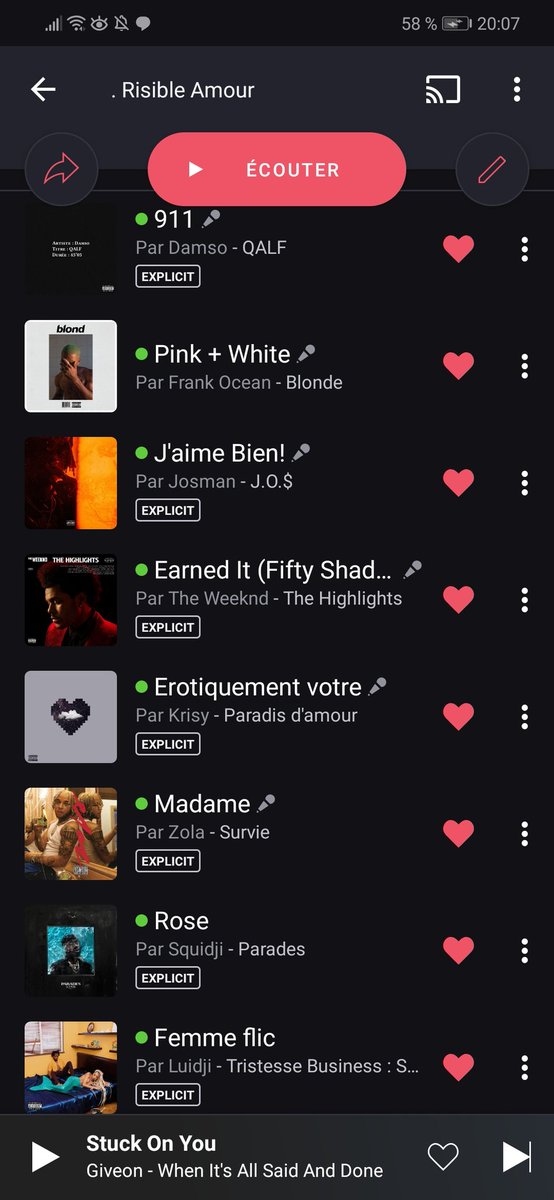Unfavorite Femme flic
Screen dimensions: 554x1200
click(458, 1067)
